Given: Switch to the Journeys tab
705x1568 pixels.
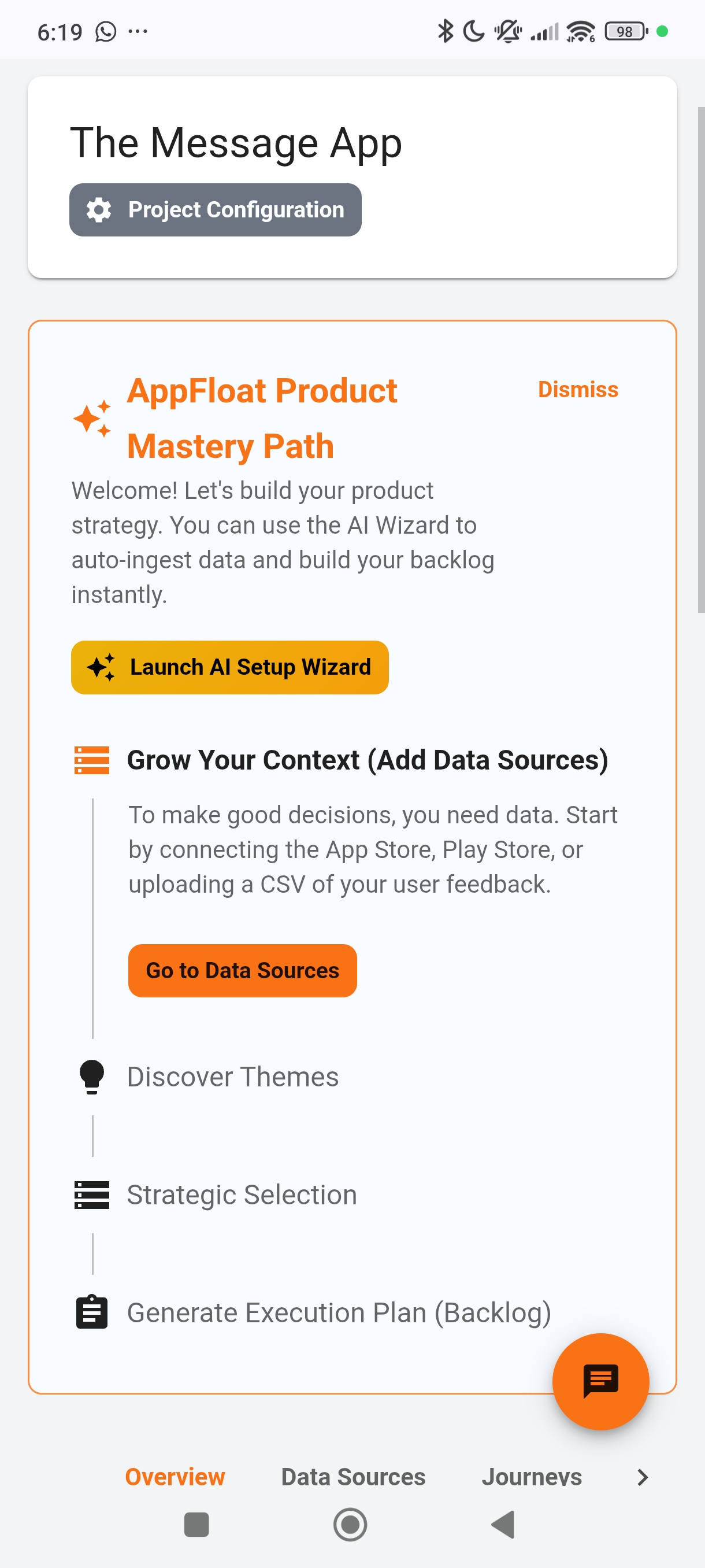Looking at the screenshot, I should (531, 1477).
